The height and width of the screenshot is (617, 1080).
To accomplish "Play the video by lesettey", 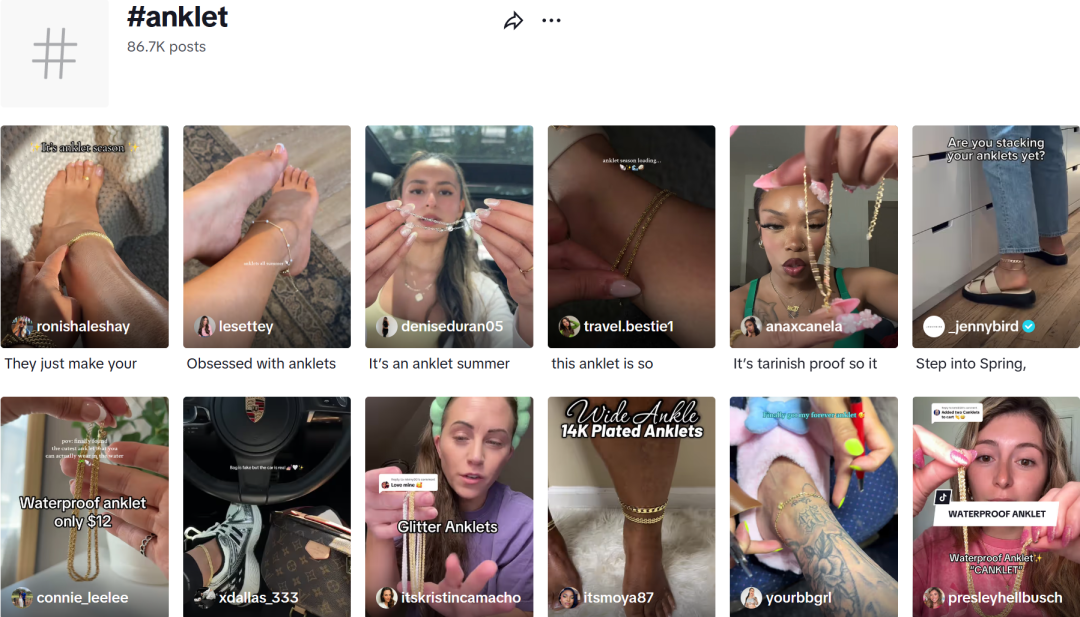I will [267, 236].
